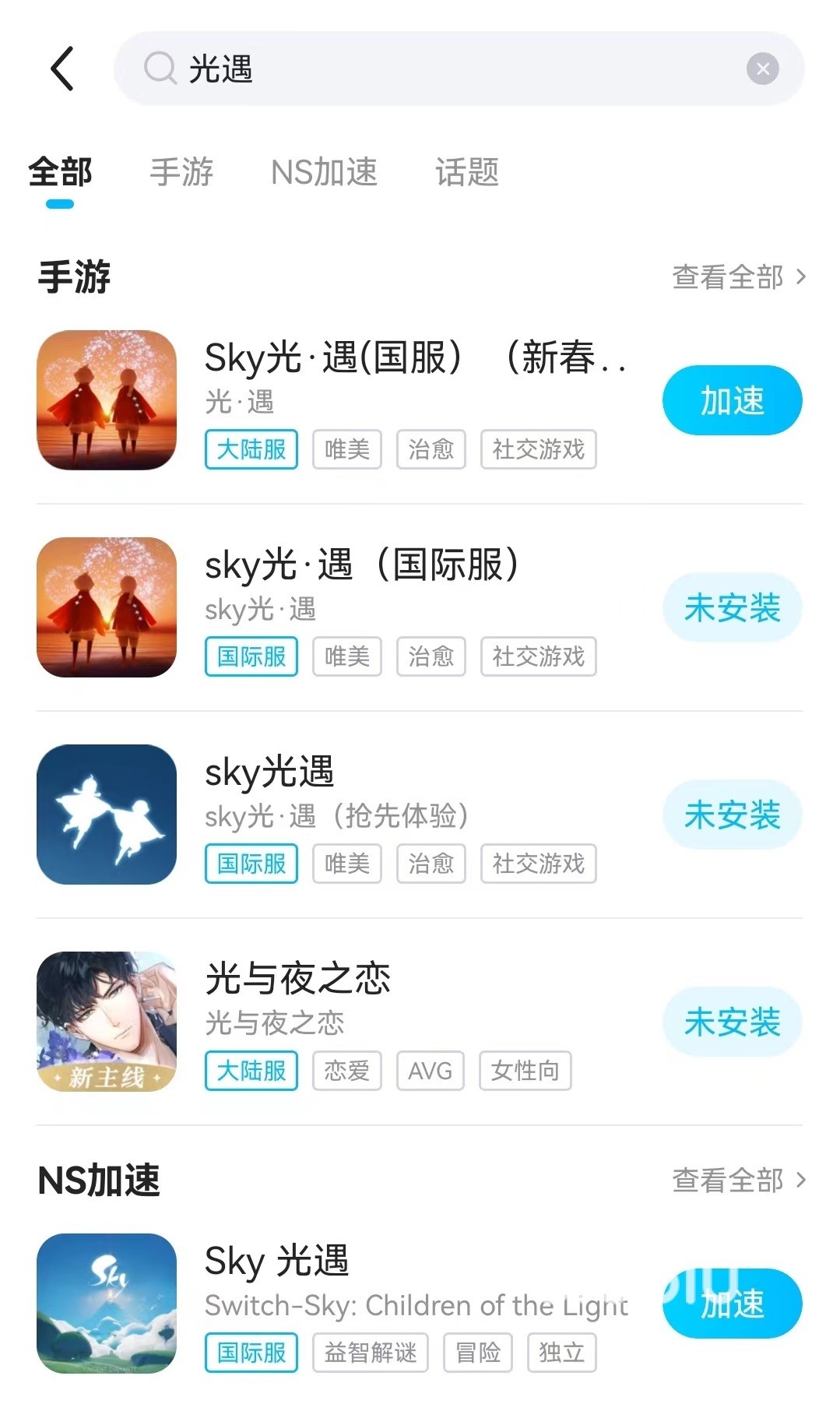This screenshot has width=840, height=1404.
Task: Switch to the 手游 tab
Action: 181,172
